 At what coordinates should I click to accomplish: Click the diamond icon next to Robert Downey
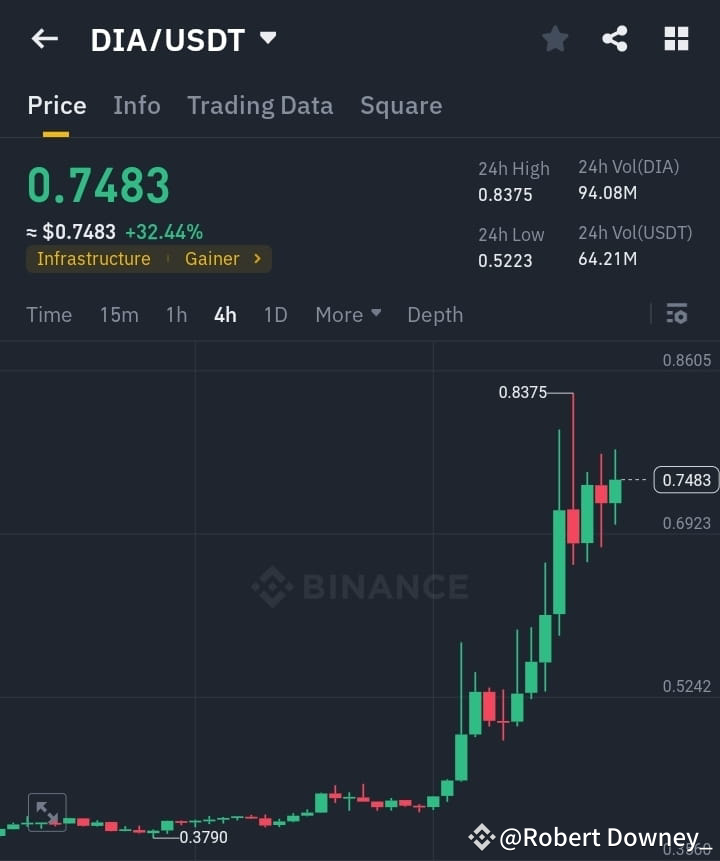coord(484,837)
